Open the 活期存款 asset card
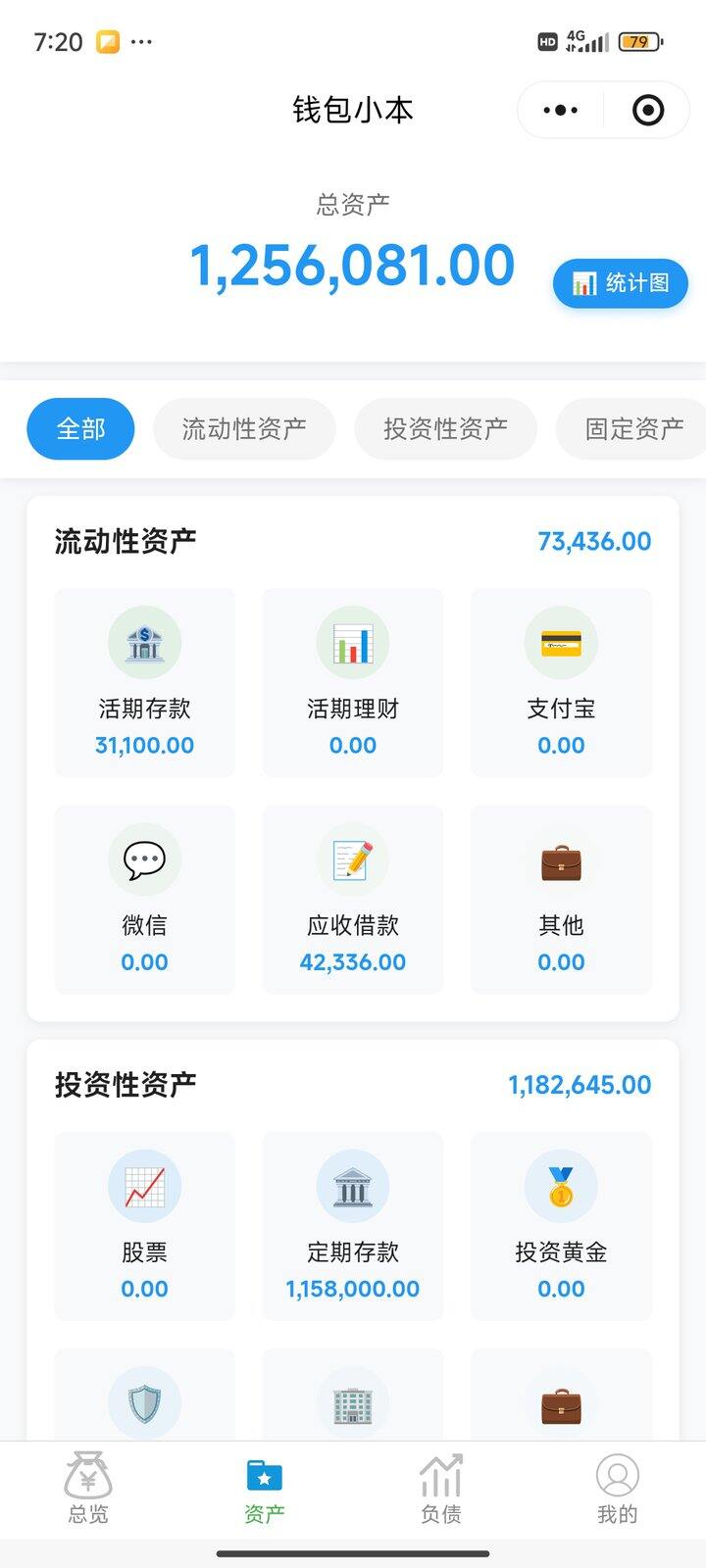The image size is (706, 1568). pos(144,682)
